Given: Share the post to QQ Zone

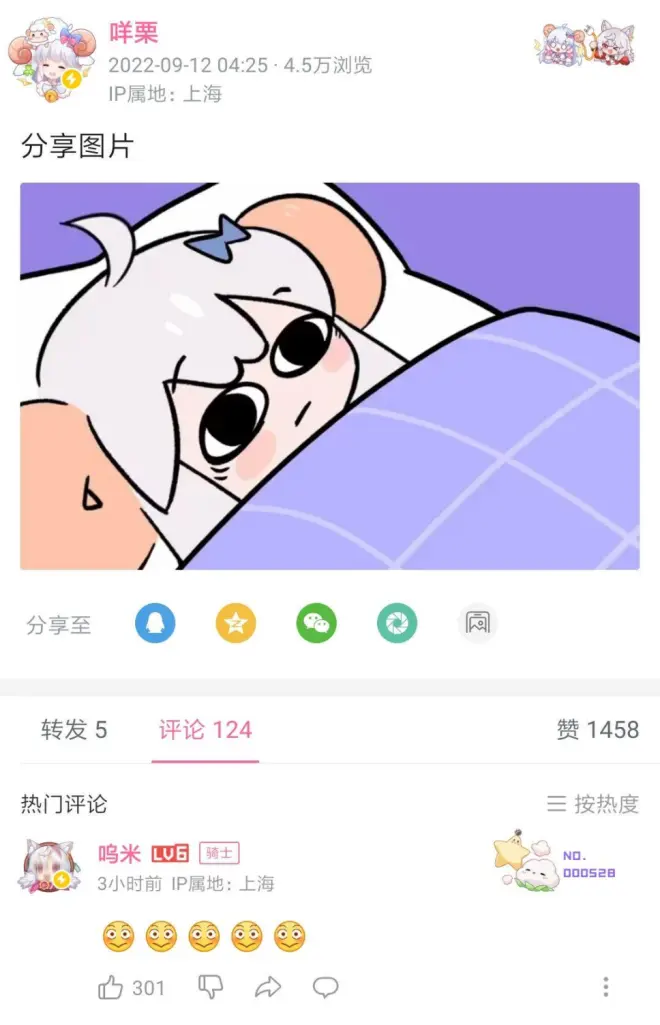Looking at the screenshot, I should tap(236, 625).
